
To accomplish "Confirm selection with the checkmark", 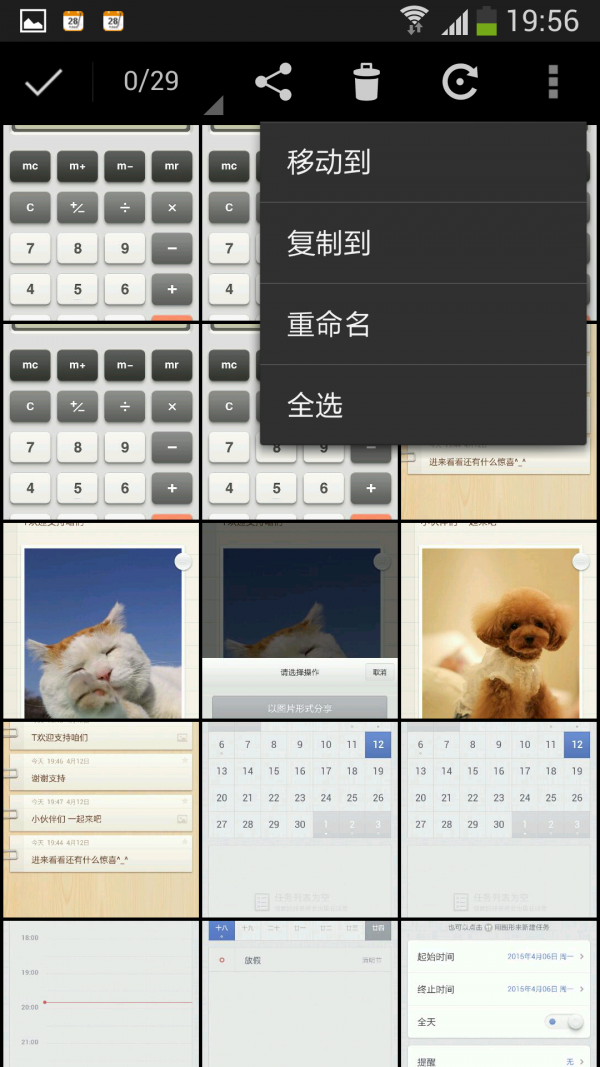I will [43, 82].
